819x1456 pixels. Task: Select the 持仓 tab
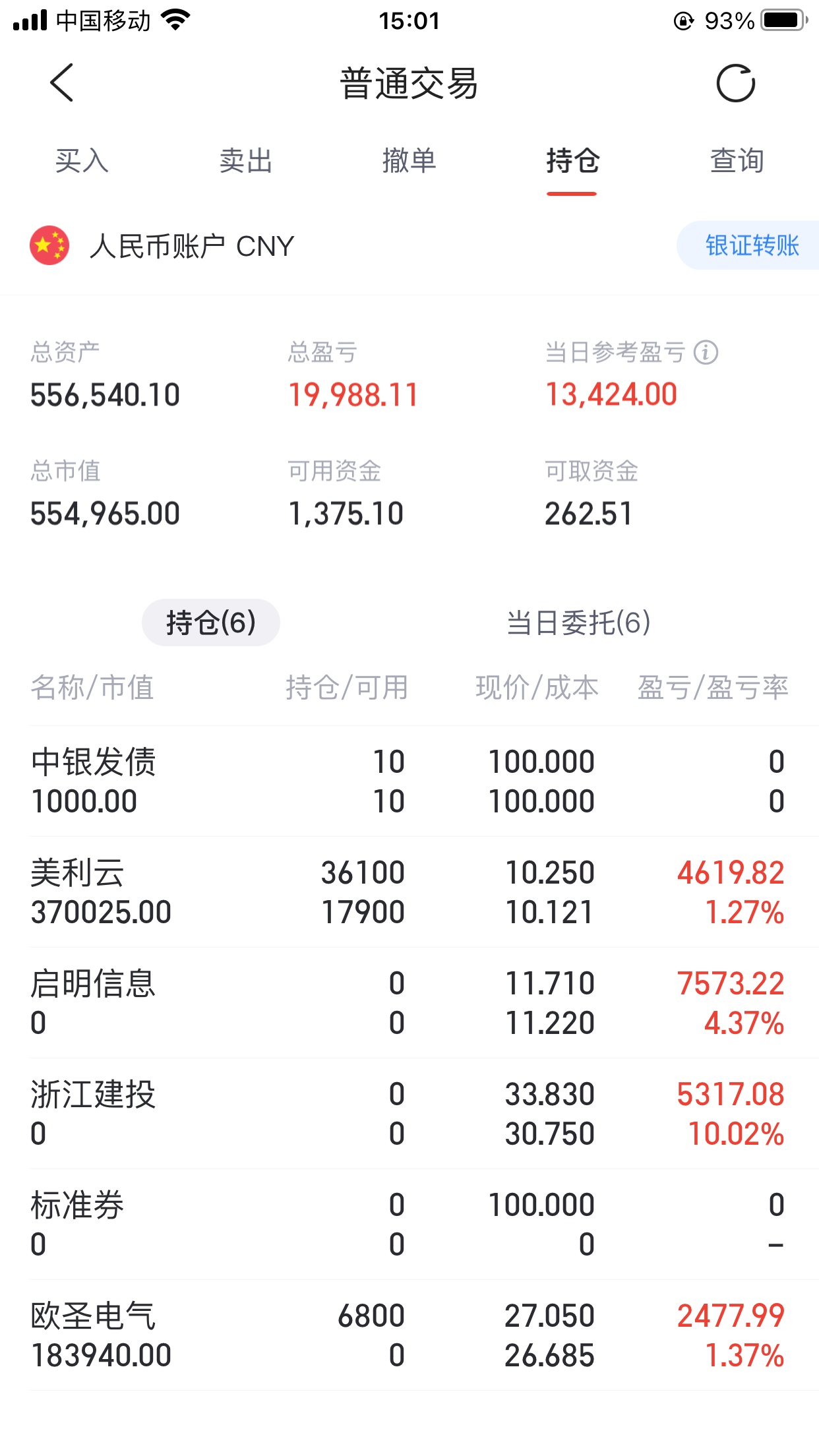[572, 161]
